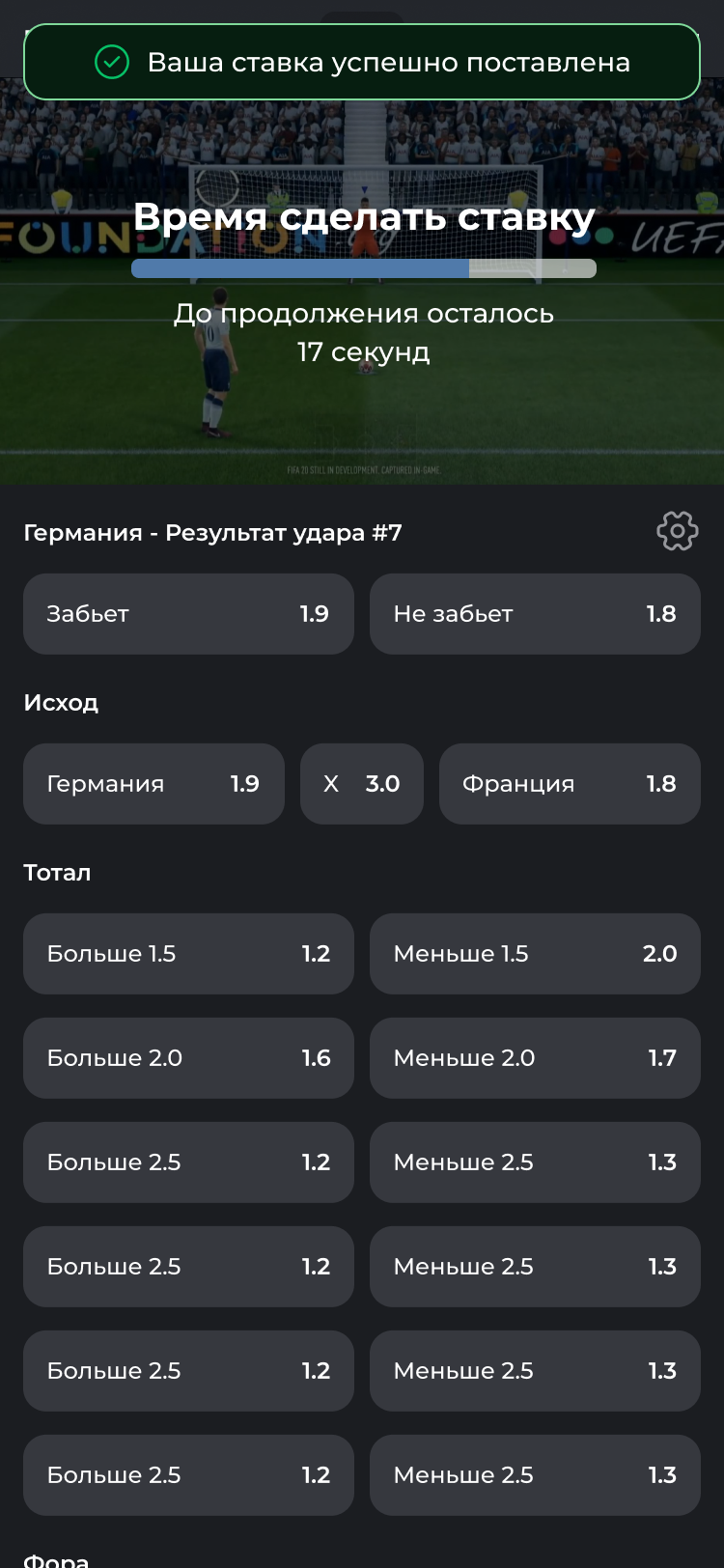Image resolution: width=724 pixels, height=1568 pixels.
Task: Tap the Больше 2.0 odds button
Action: 188,1058
